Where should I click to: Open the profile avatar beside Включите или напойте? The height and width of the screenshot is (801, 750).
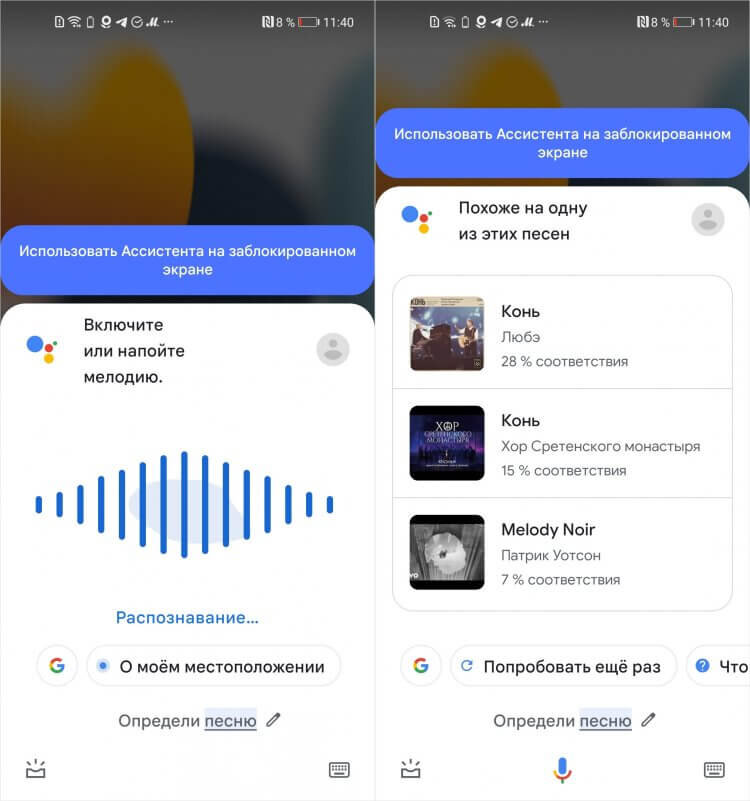pos(333,349)
